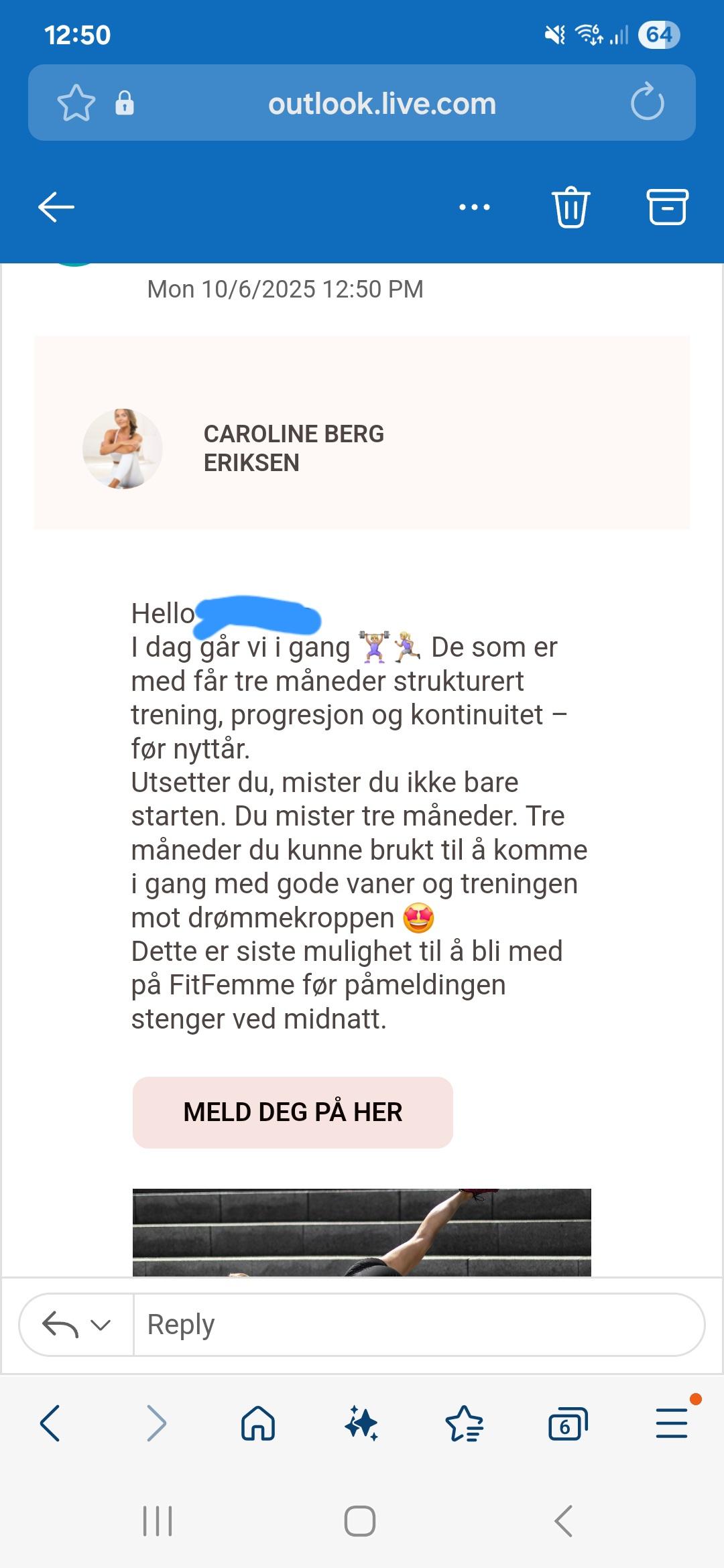Open the three-dot more actions menu
This screenshot has height=1568, width=724.
[x=474, y=207]
